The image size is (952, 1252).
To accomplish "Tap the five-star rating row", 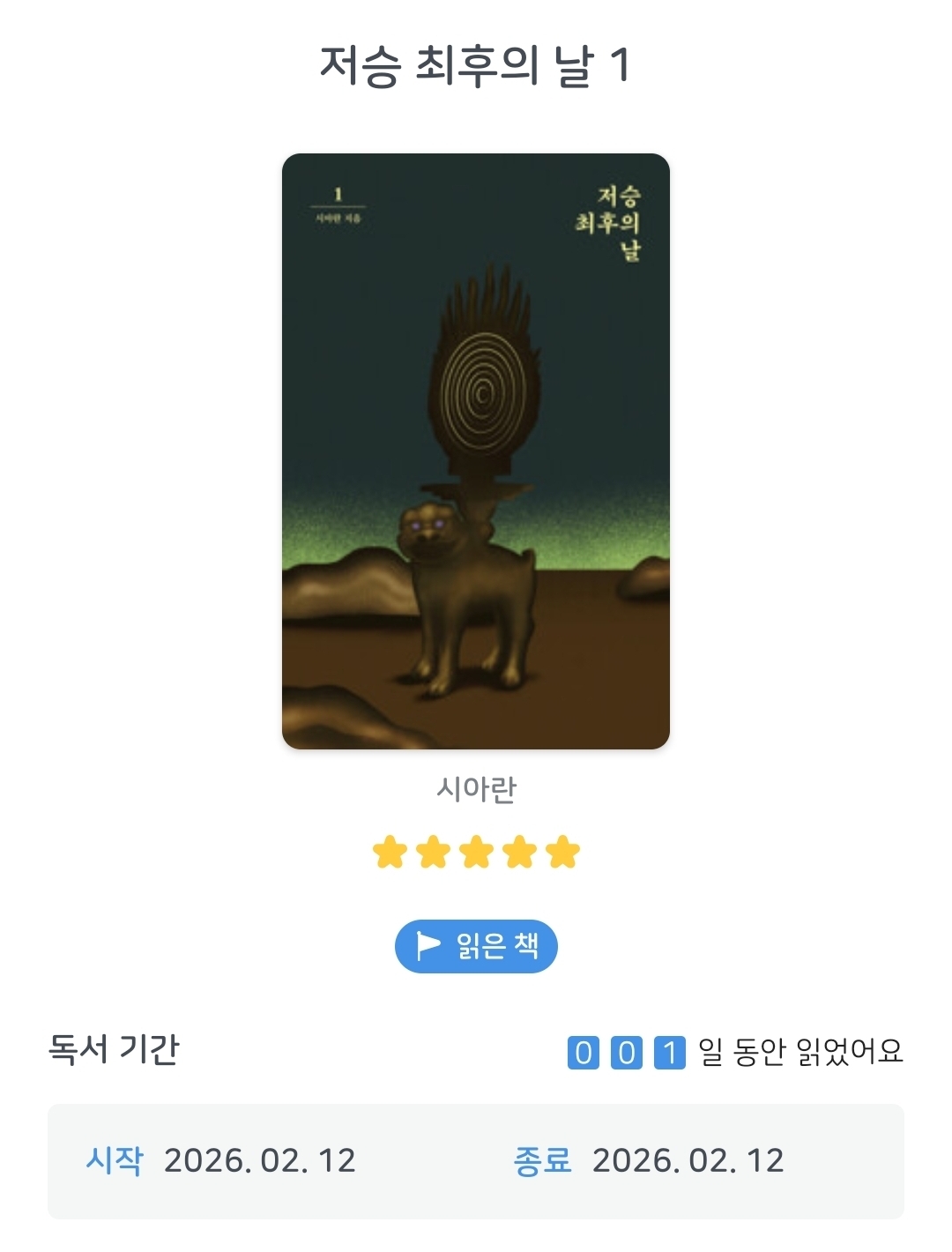I will point(476,853).
